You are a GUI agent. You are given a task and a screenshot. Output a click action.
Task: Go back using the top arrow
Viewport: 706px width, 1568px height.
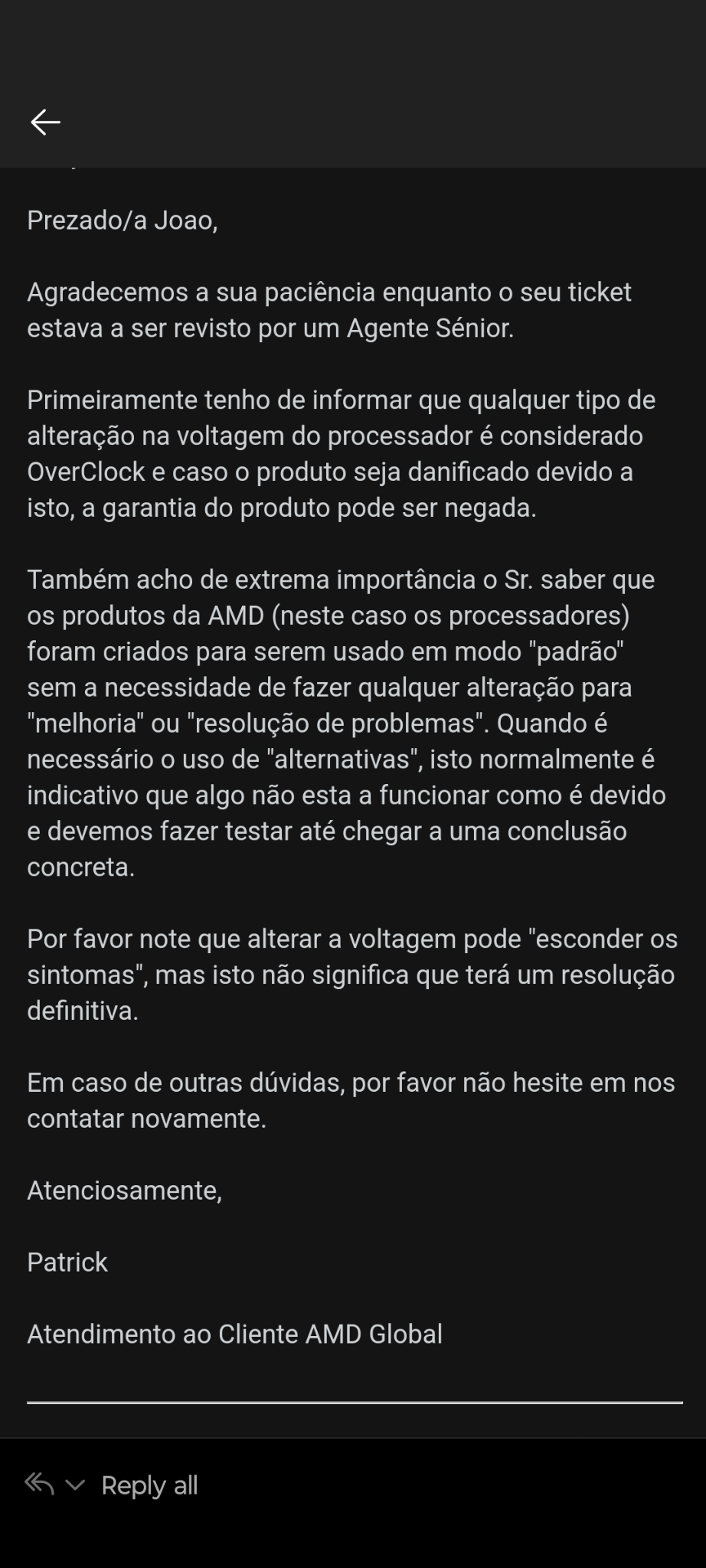(x=45, y=122)
